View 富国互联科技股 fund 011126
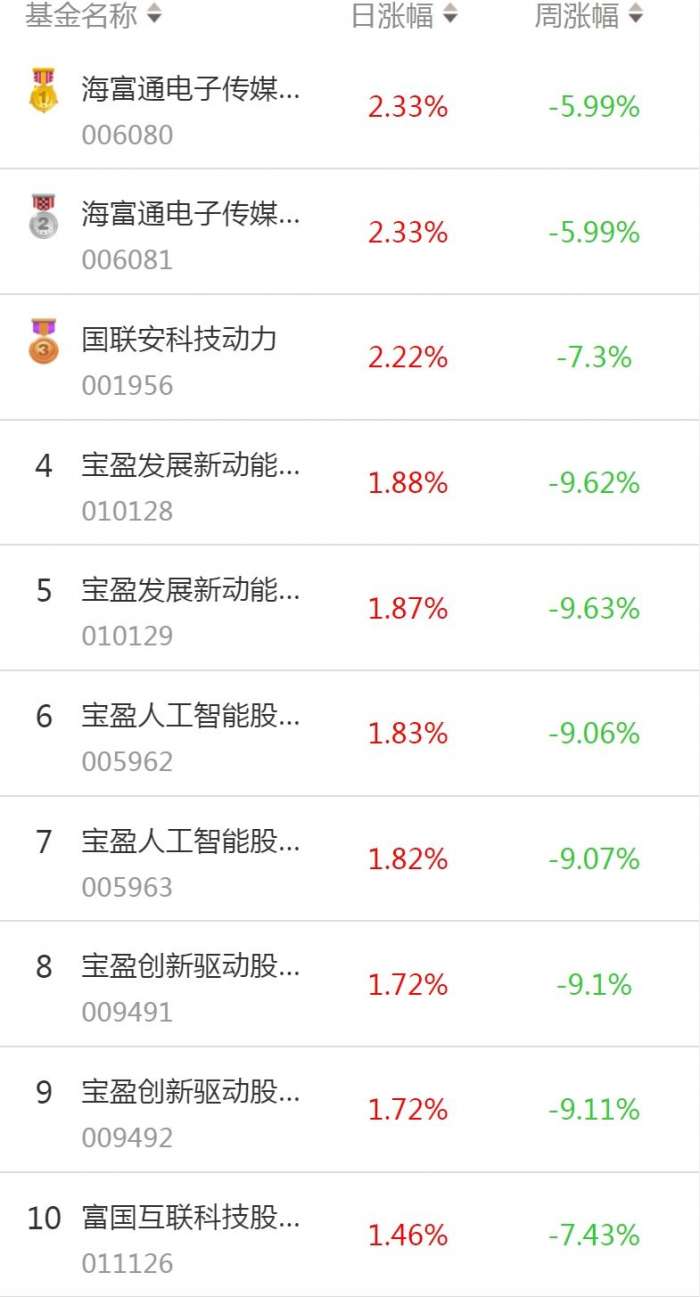The height and width of the screenshot is (1297, 700). [x=190, y=1220]
